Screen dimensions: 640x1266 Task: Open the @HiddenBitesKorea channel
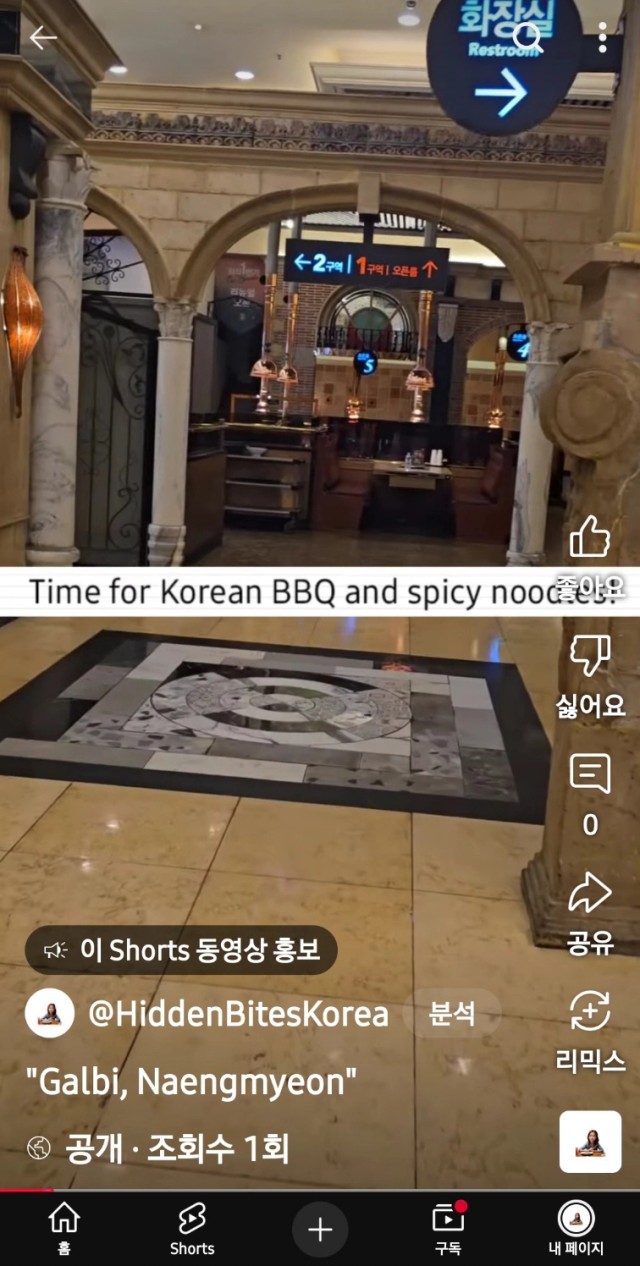coord(237,1014)
